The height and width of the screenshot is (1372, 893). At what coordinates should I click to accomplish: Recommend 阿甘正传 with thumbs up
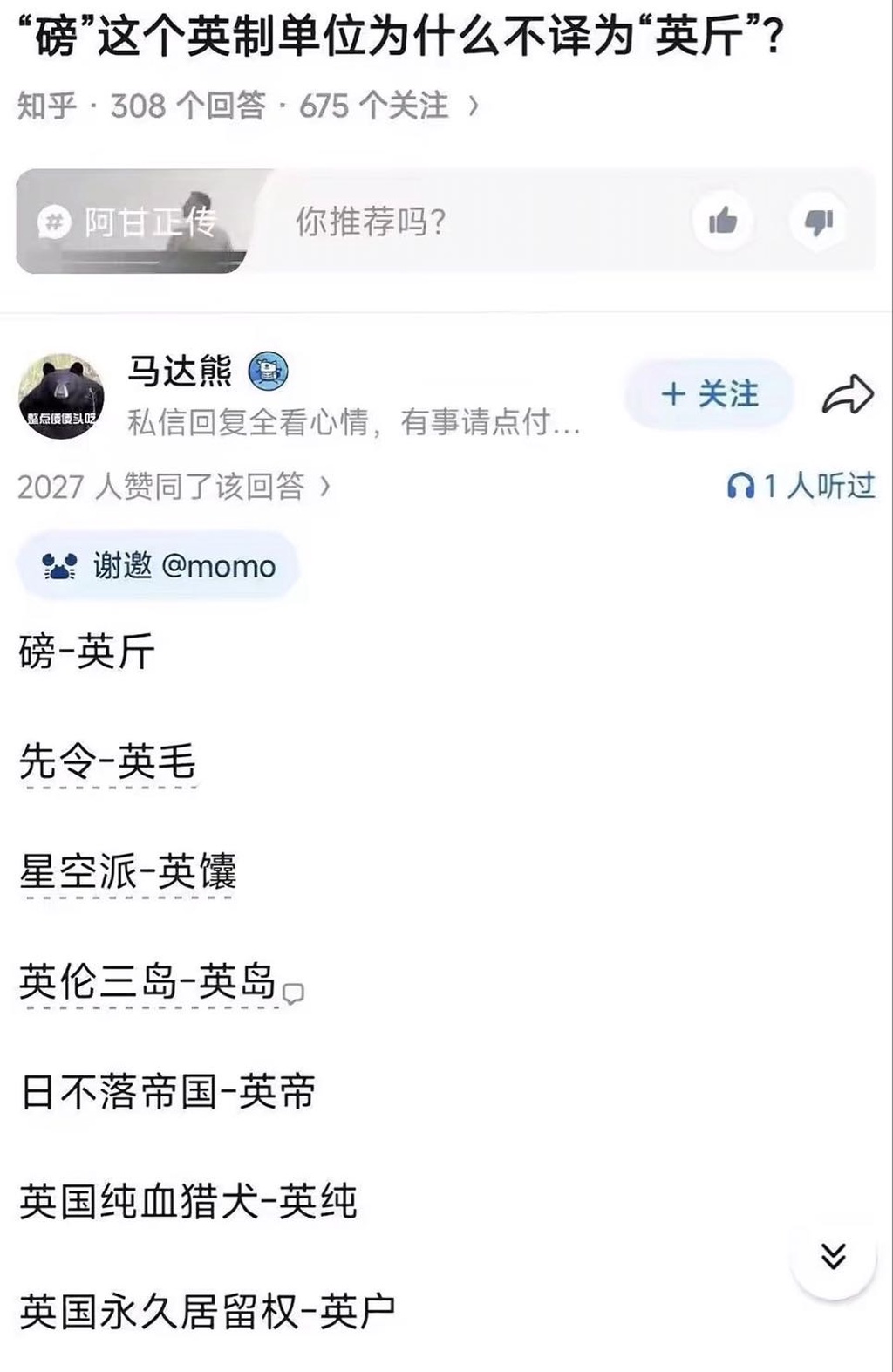[722, 222]
